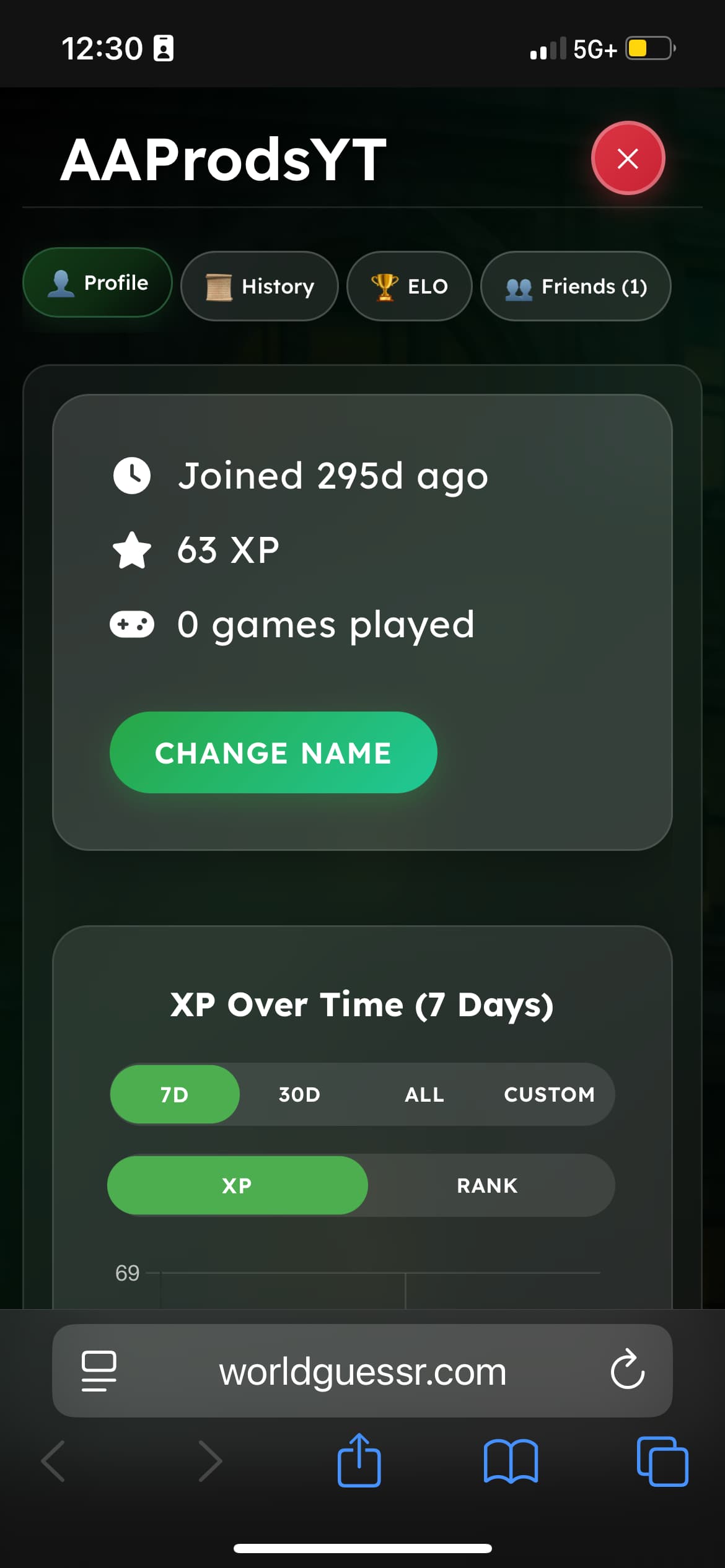The width and height of the screenshot is (725, 1568).
Task: Select the 7D time range
Action: pyautogui.click(x=175, y=1094)
